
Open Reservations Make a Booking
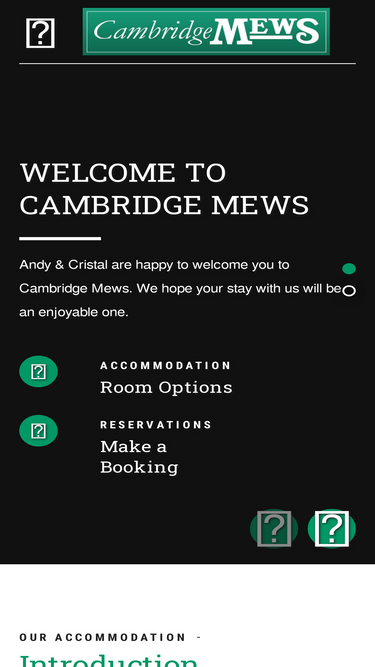pos(156,448)
